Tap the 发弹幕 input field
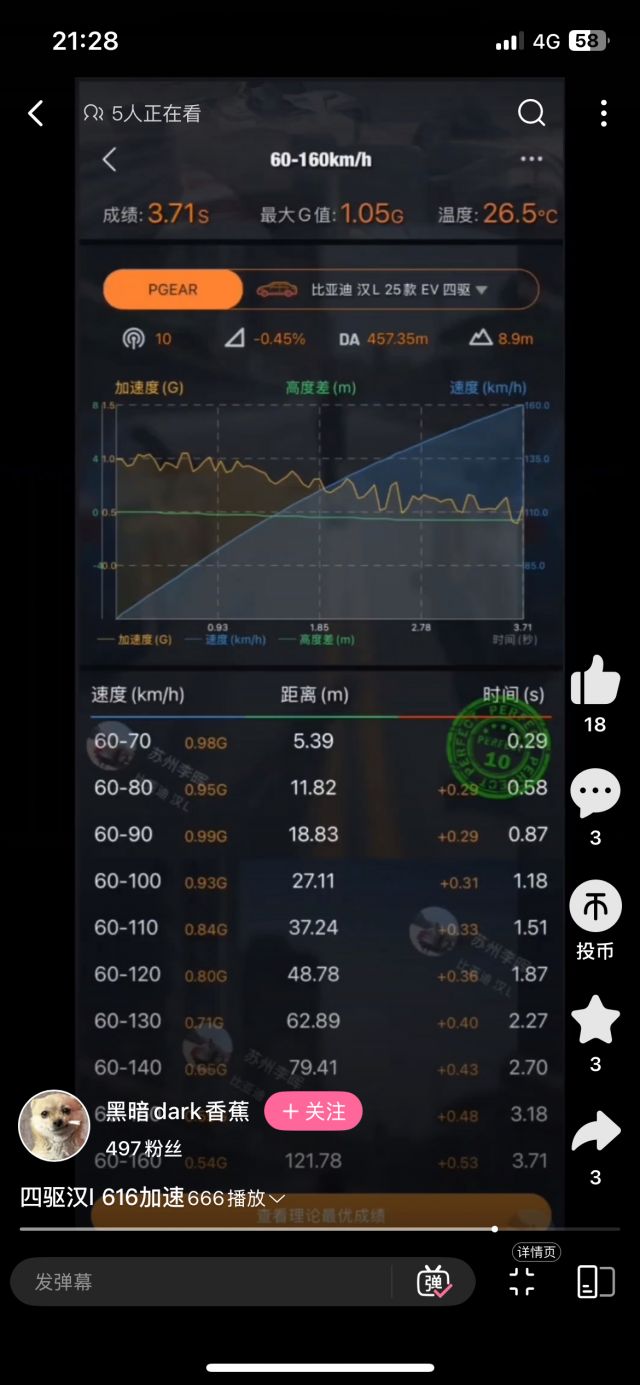This screenshot has height=1385, width=640. click(200, 1282)
